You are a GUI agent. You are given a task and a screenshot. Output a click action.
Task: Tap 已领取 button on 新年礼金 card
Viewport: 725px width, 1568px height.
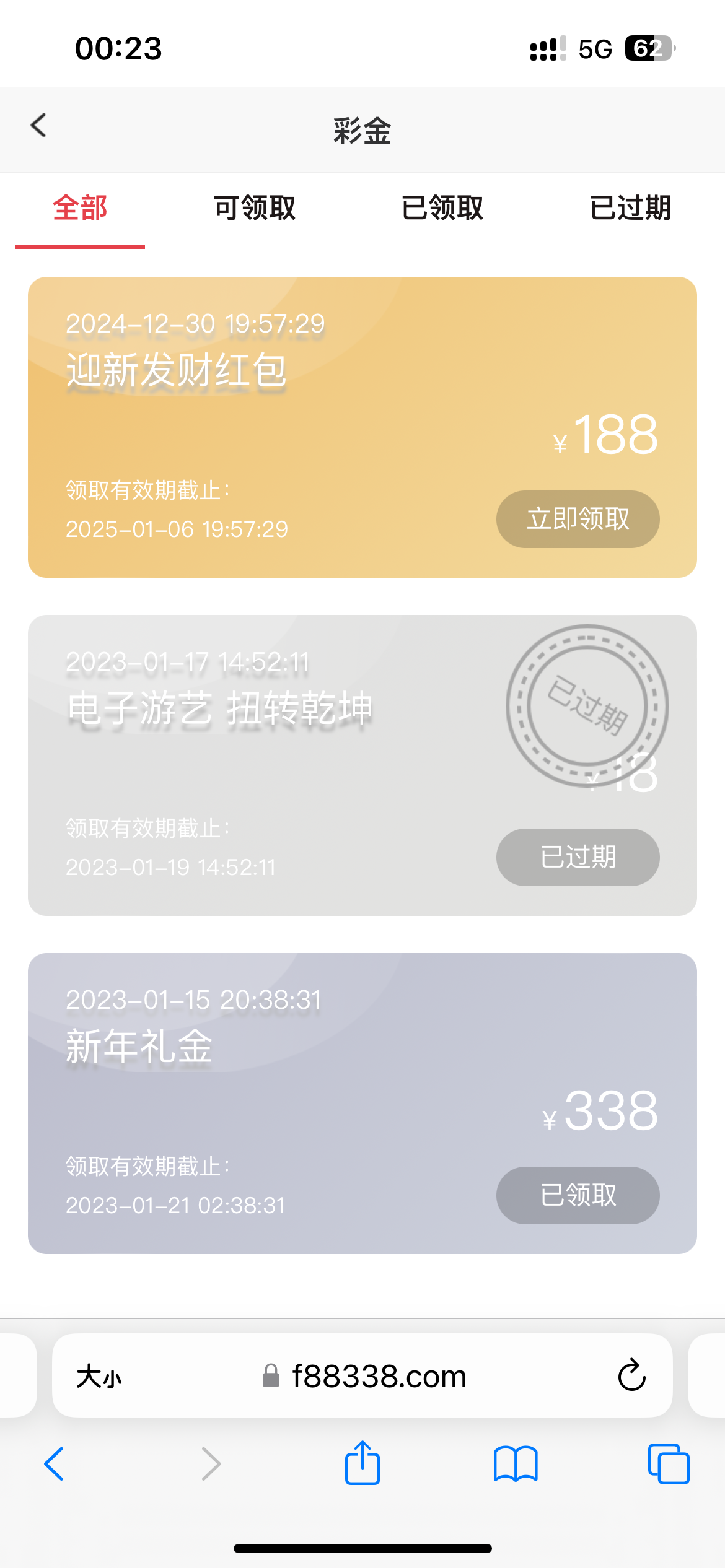578,1195
